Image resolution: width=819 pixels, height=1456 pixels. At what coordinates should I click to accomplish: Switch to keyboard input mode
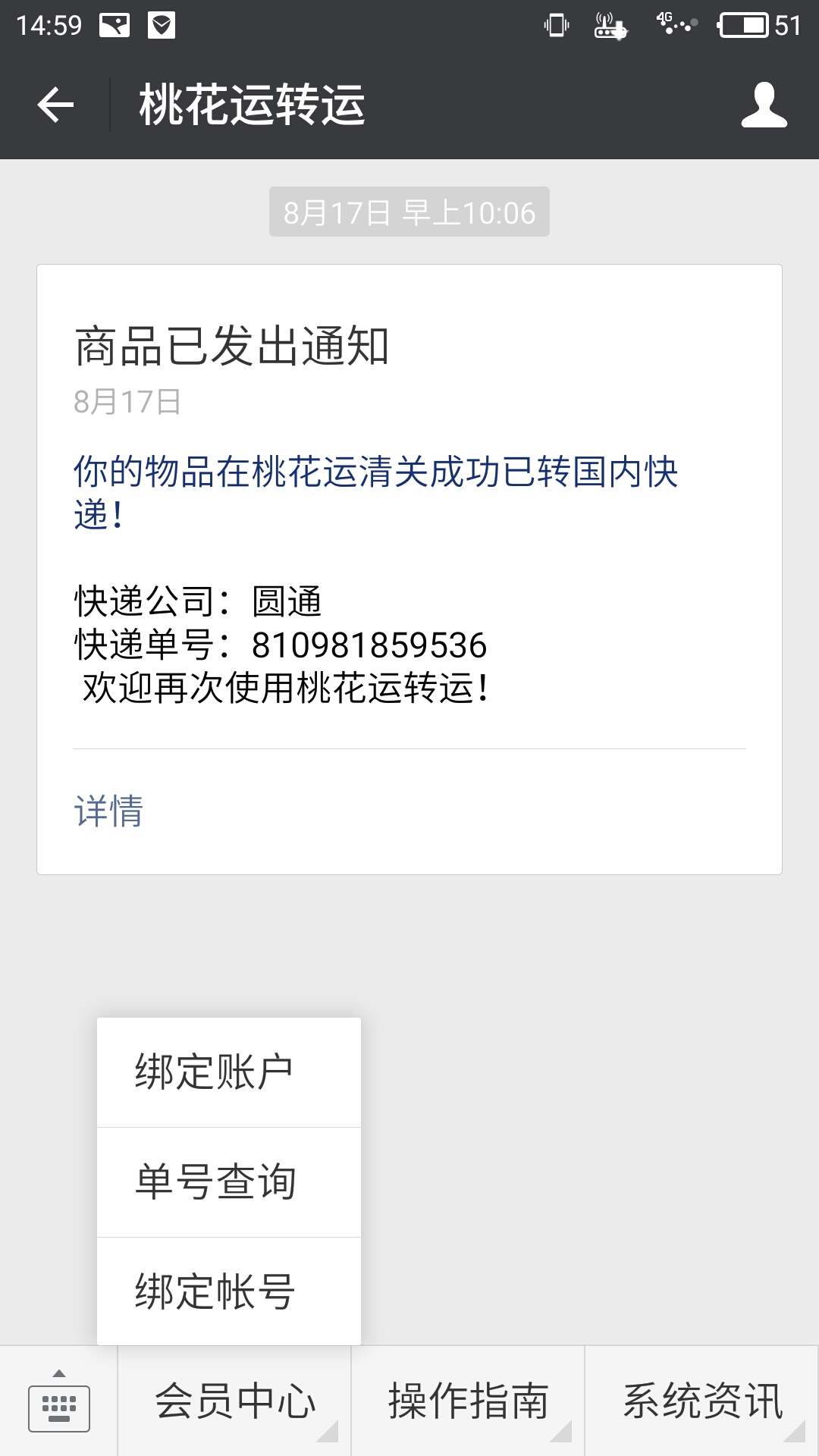59,1401
